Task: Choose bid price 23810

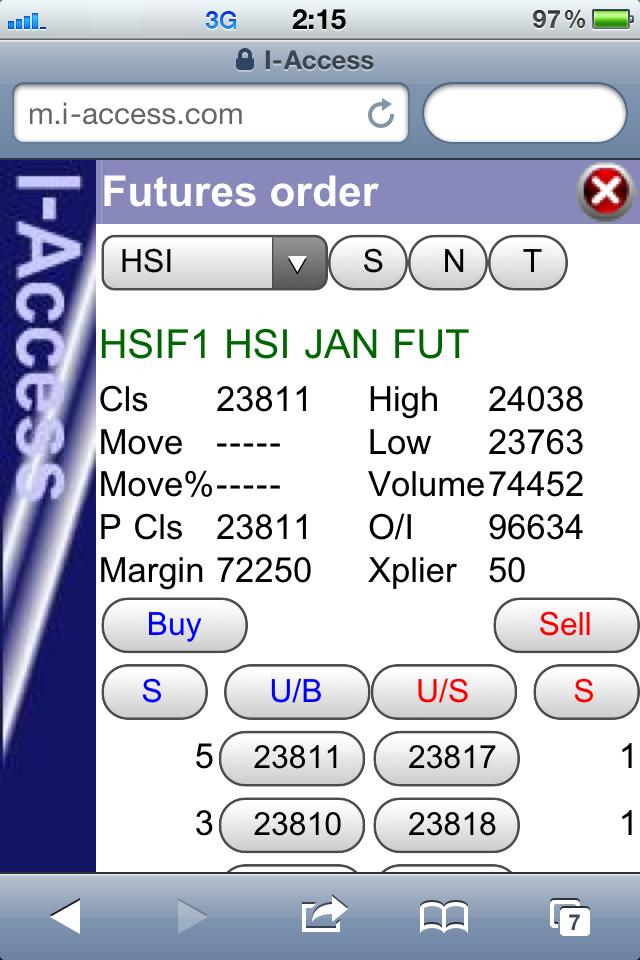Action: [x=296, y=825]
